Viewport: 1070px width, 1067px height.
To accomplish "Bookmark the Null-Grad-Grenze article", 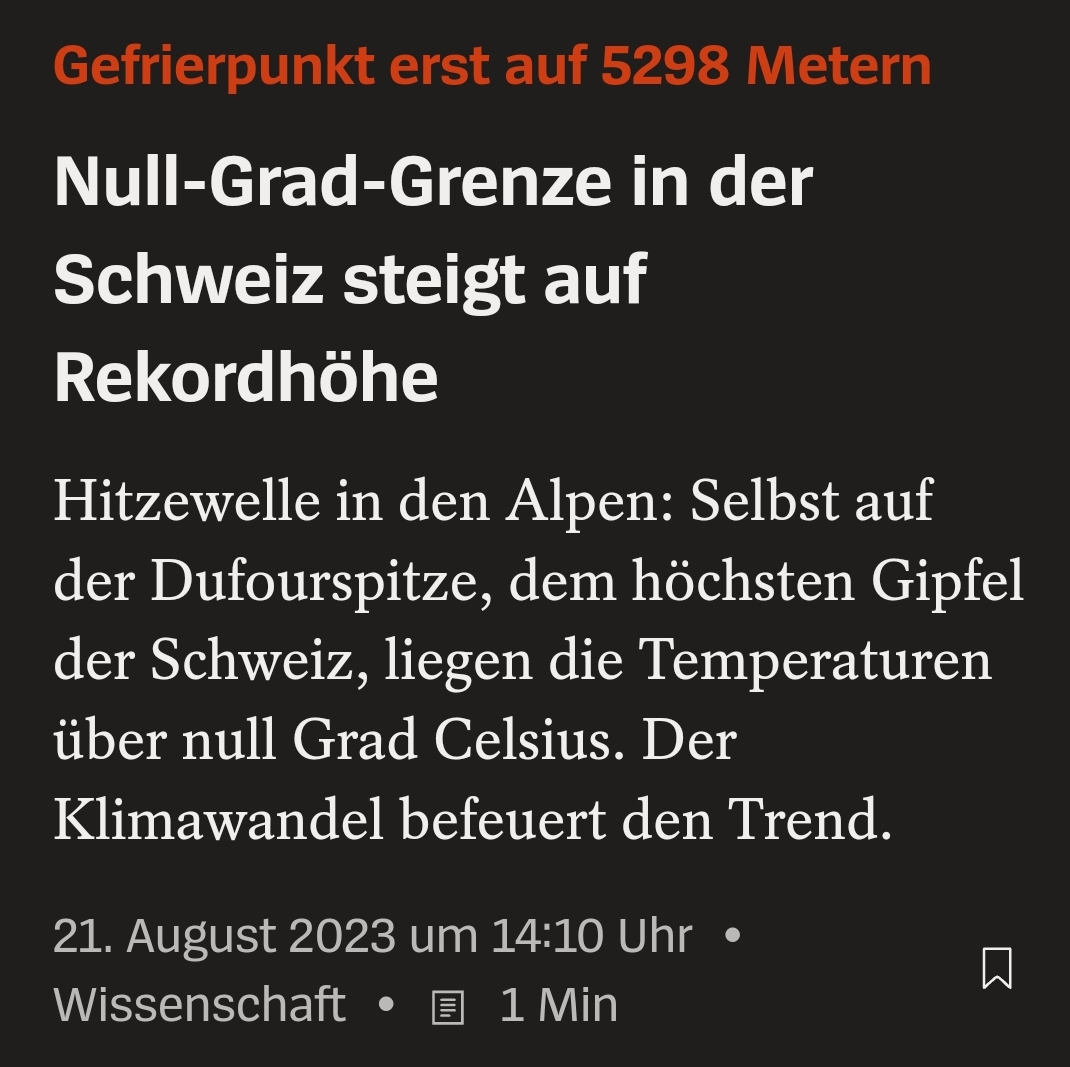I will (997, 968).
